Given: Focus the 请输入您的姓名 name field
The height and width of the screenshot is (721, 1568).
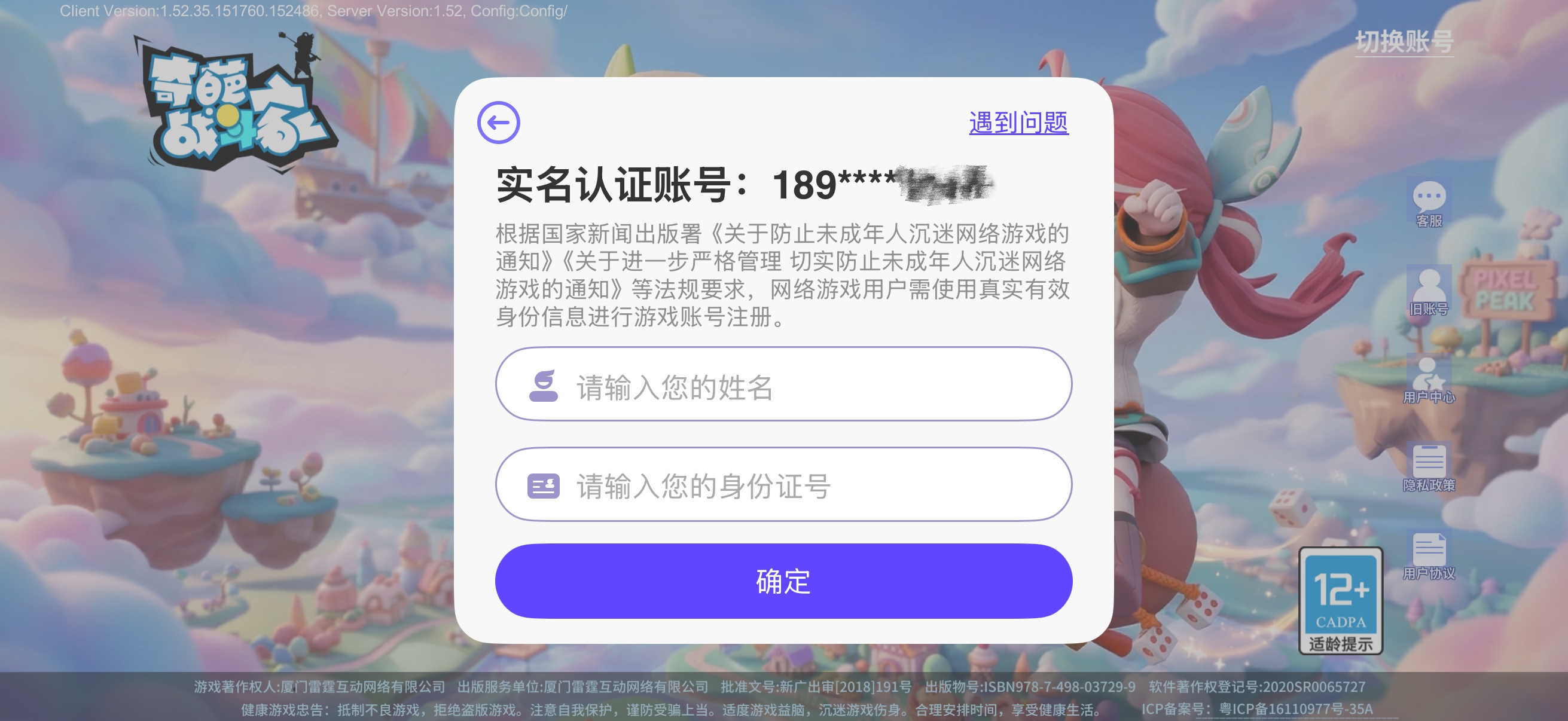Looking at the screenshot, I should click(x=783, y=384).
